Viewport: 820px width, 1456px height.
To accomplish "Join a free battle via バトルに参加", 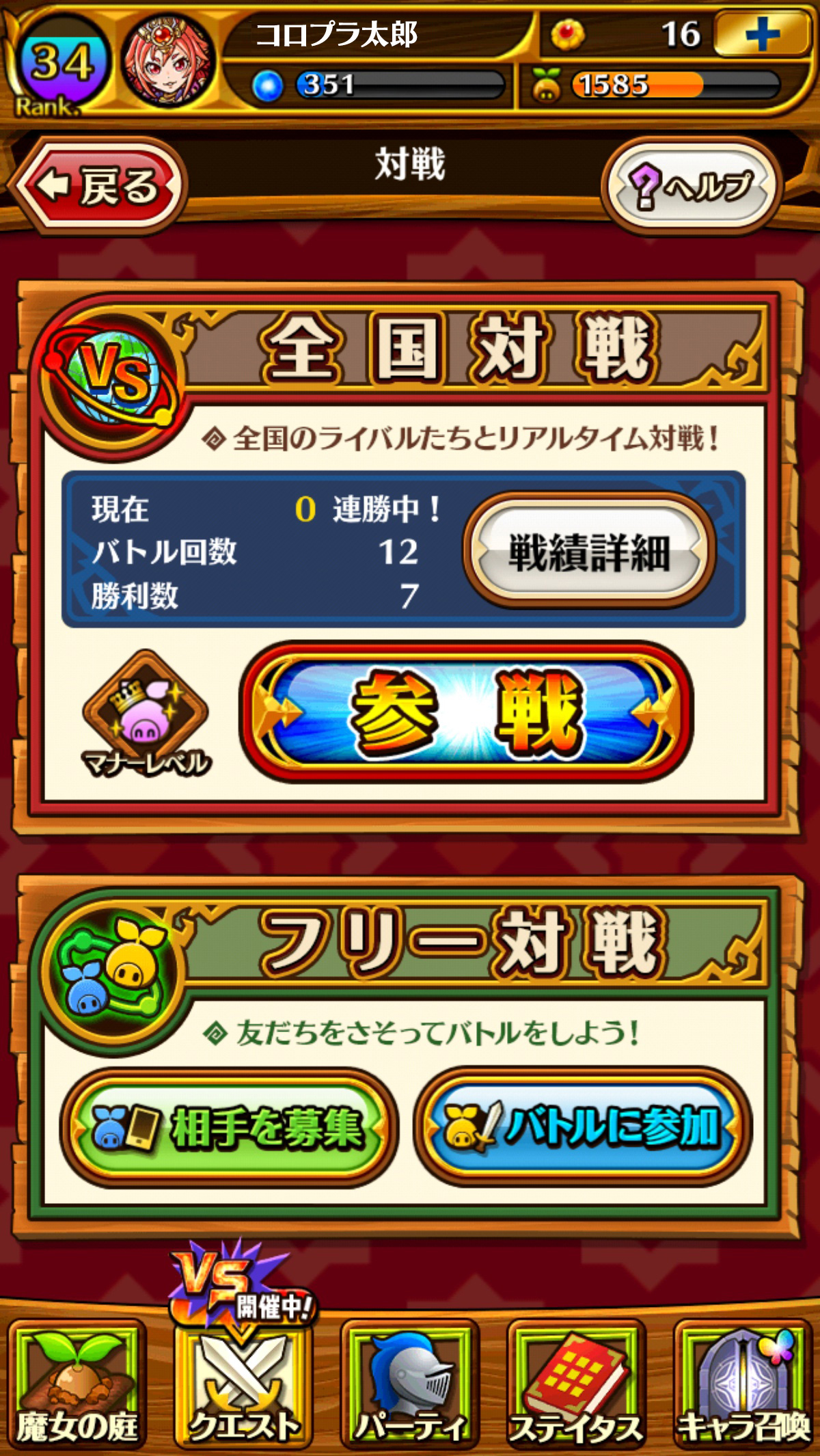I will (583, 1127).
